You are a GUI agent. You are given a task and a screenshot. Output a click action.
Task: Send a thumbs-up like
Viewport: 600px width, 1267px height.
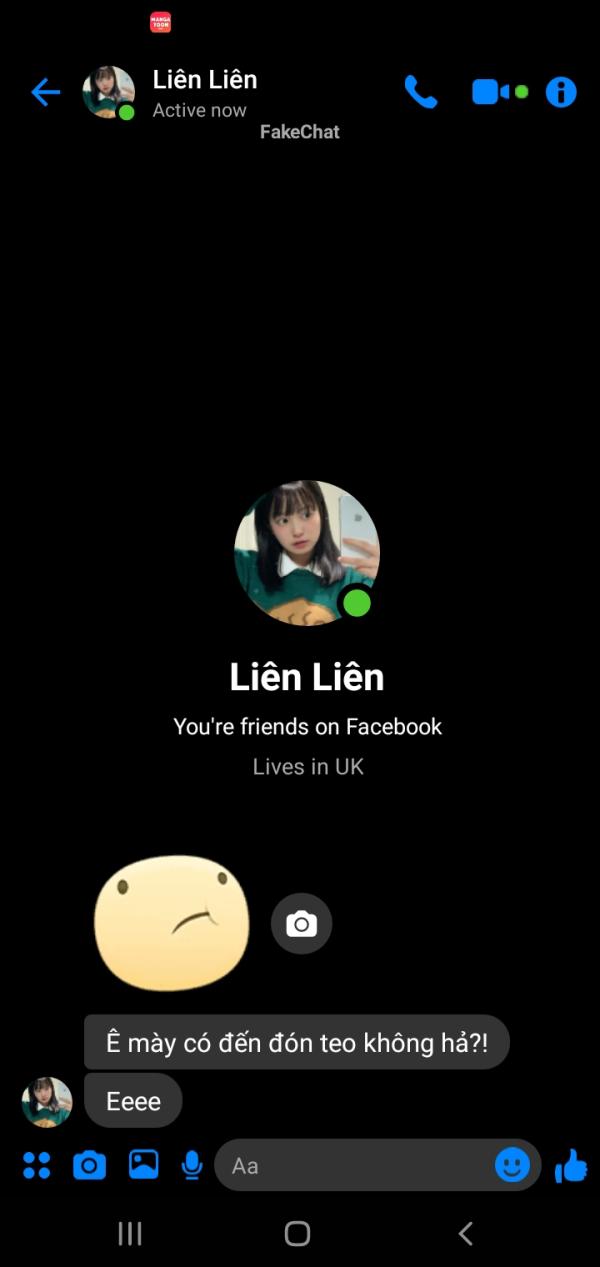click(571, 1165)
